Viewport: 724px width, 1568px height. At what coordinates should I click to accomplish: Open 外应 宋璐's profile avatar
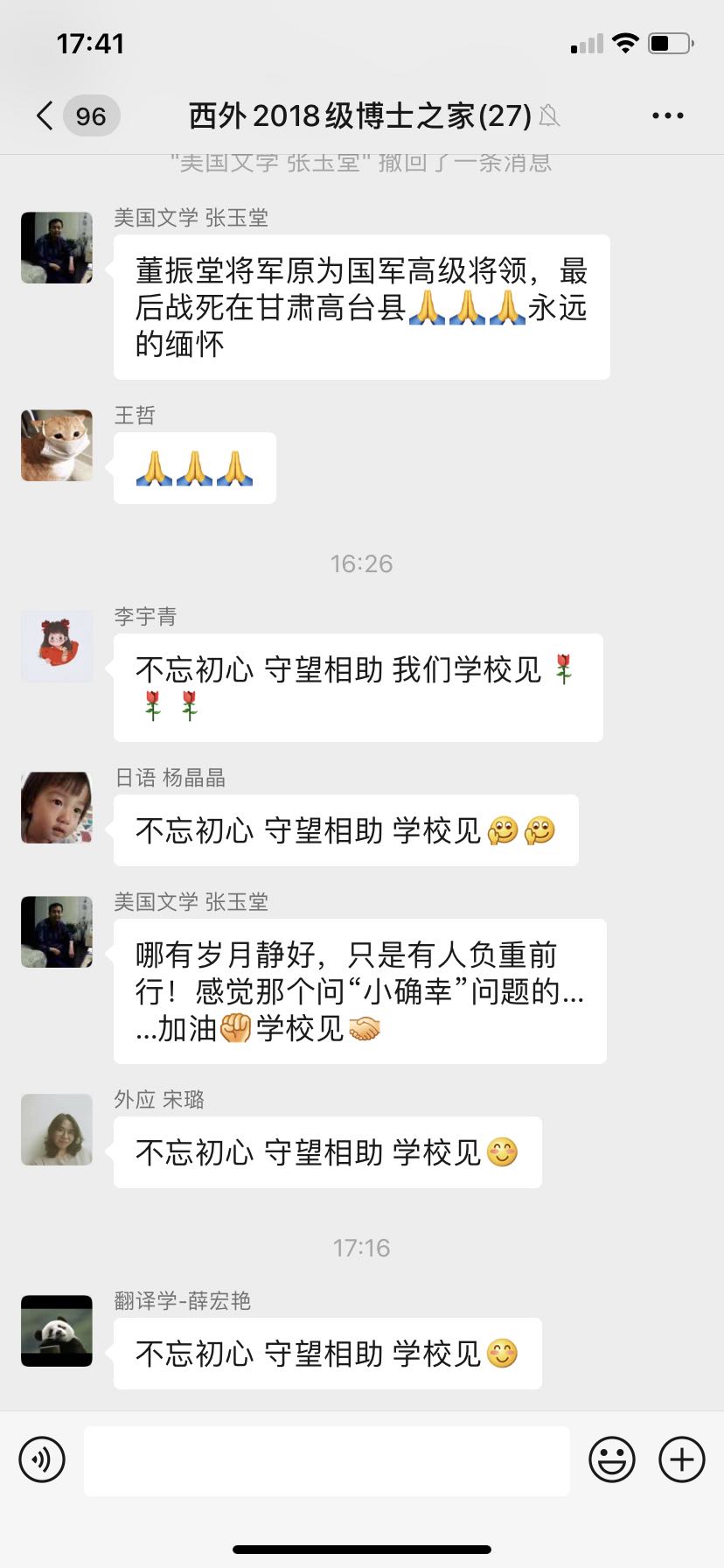tap(57, 1130)
